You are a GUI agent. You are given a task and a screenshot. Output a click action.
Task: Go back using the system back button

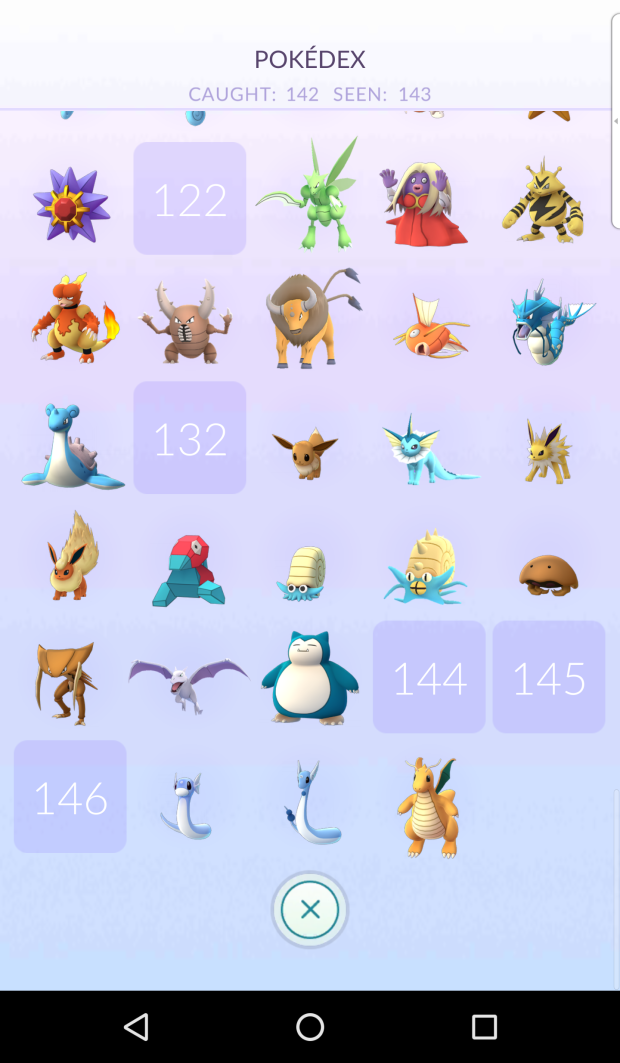pyautogui.click(x=136, y=1027)
